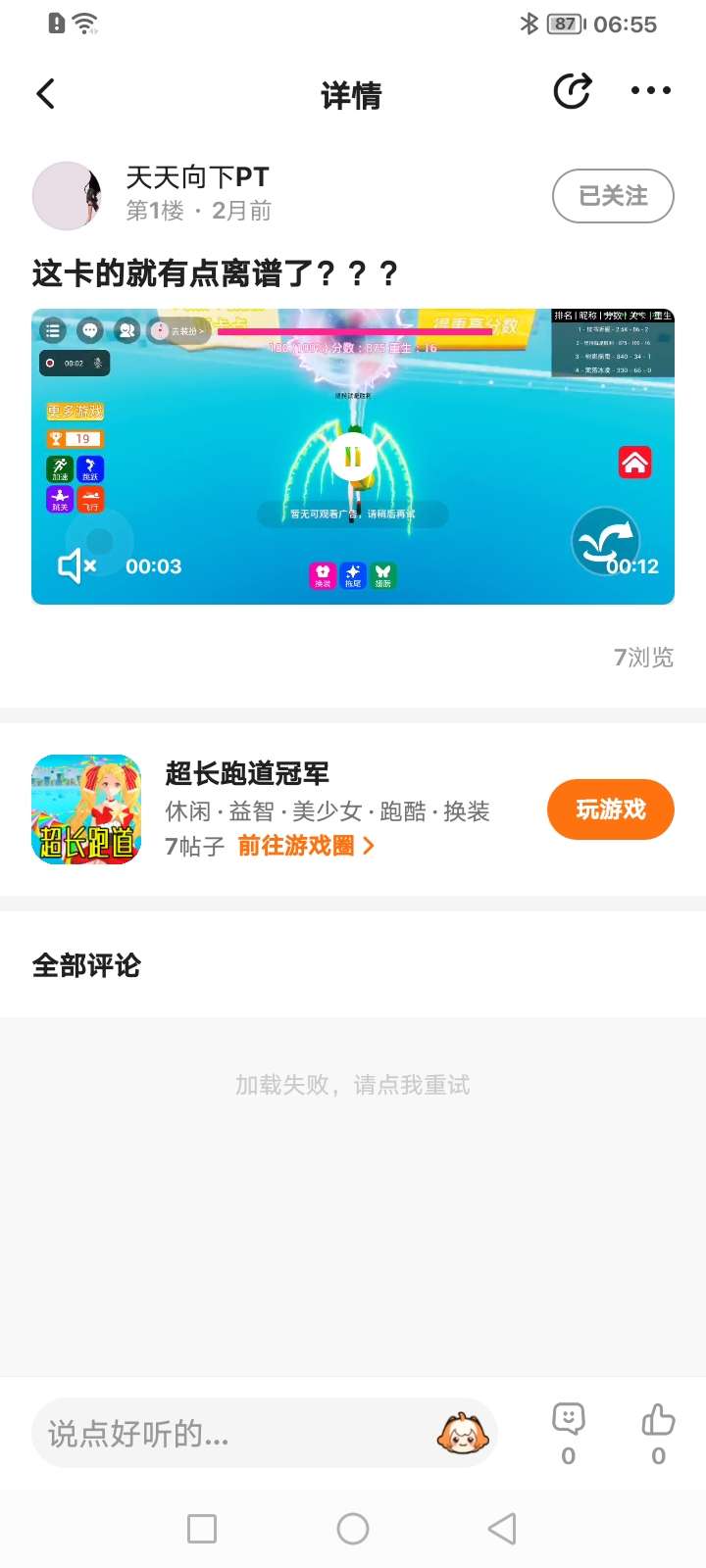Viewport: 706px width, 1568px height.
Task: Open the comments icon at bottom
Action: pos(569,1421)
